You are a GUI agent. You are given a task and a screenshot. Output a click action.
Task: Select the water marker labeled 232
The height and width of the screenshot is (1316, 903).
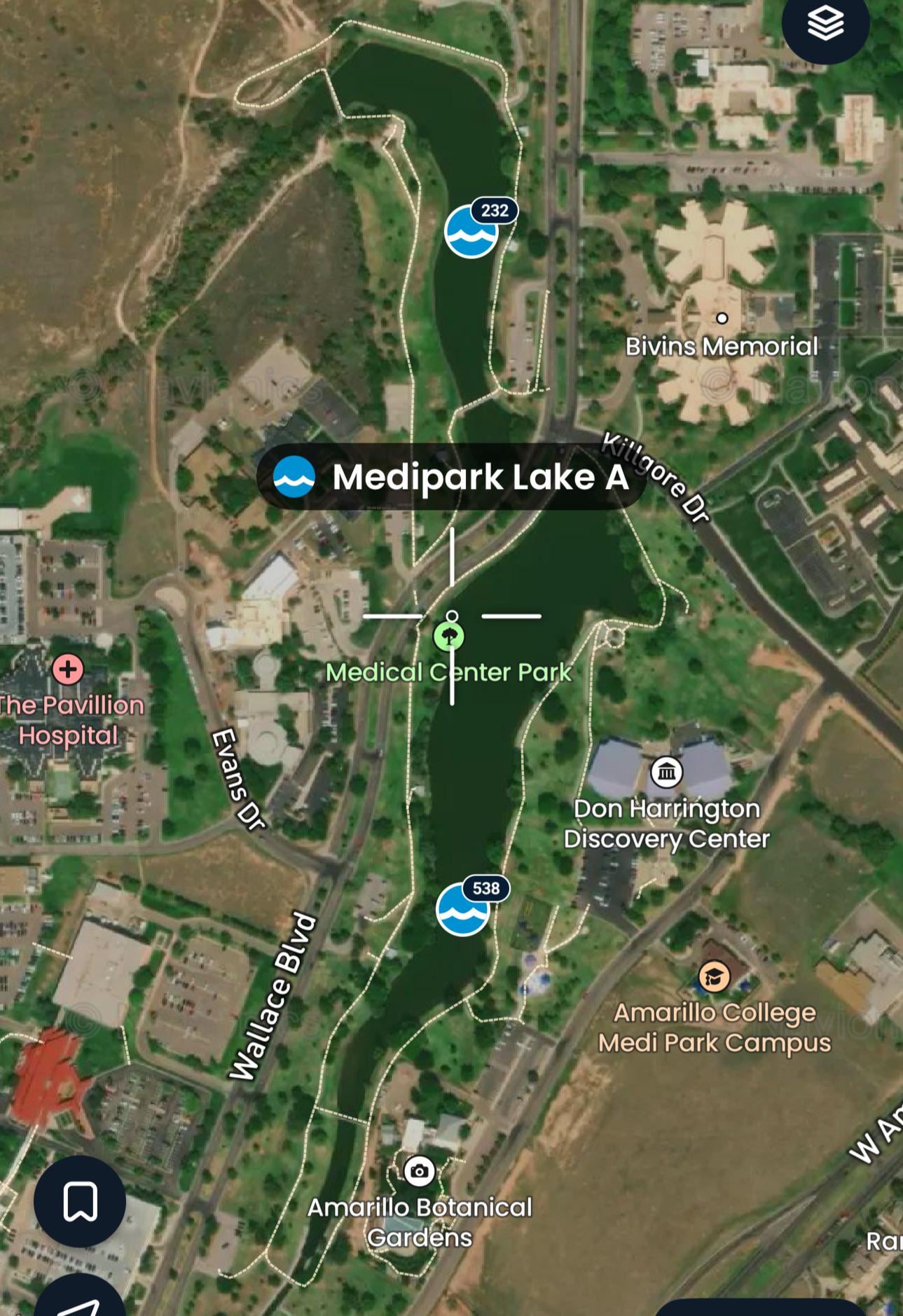(x=471, y=232)
